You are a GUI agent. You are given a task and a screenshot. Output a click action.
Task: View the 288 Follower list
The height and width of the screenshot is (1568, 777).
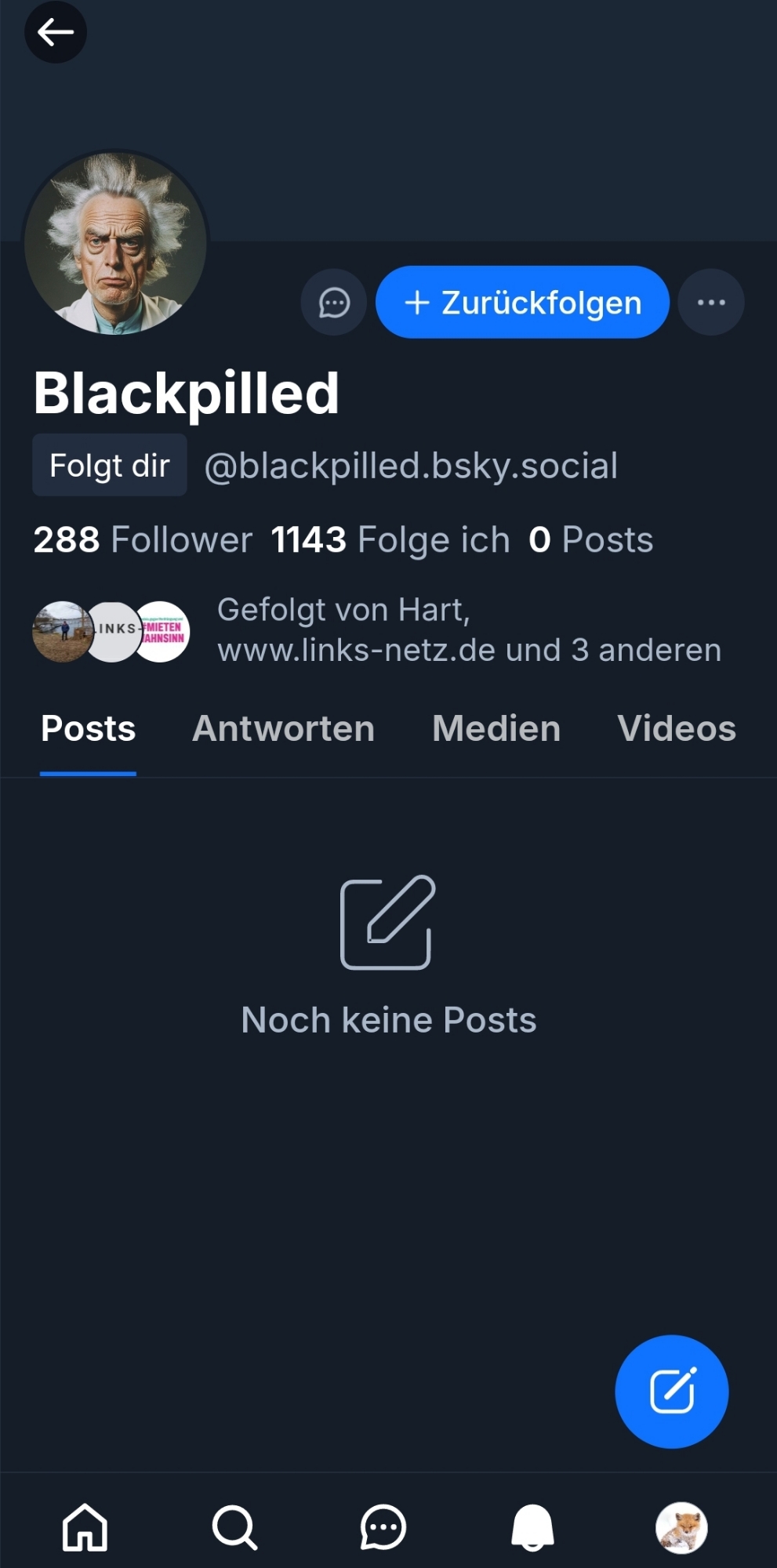[x=143, y=540]
